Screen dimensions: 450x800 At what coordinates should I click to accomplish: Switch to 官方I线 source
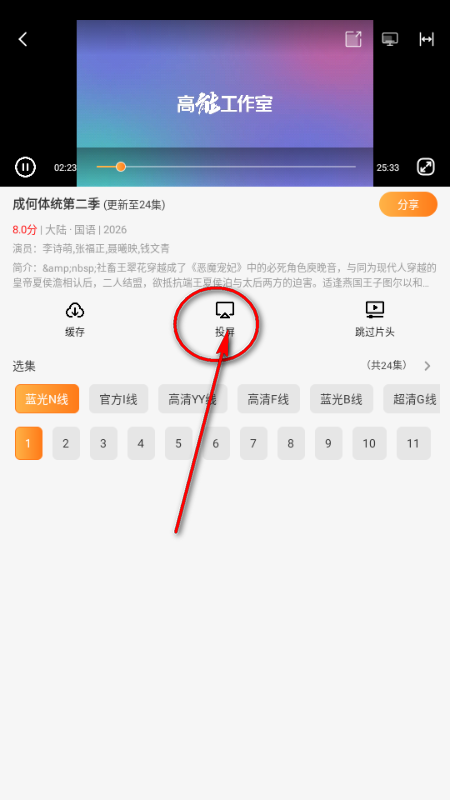point(118,399)
